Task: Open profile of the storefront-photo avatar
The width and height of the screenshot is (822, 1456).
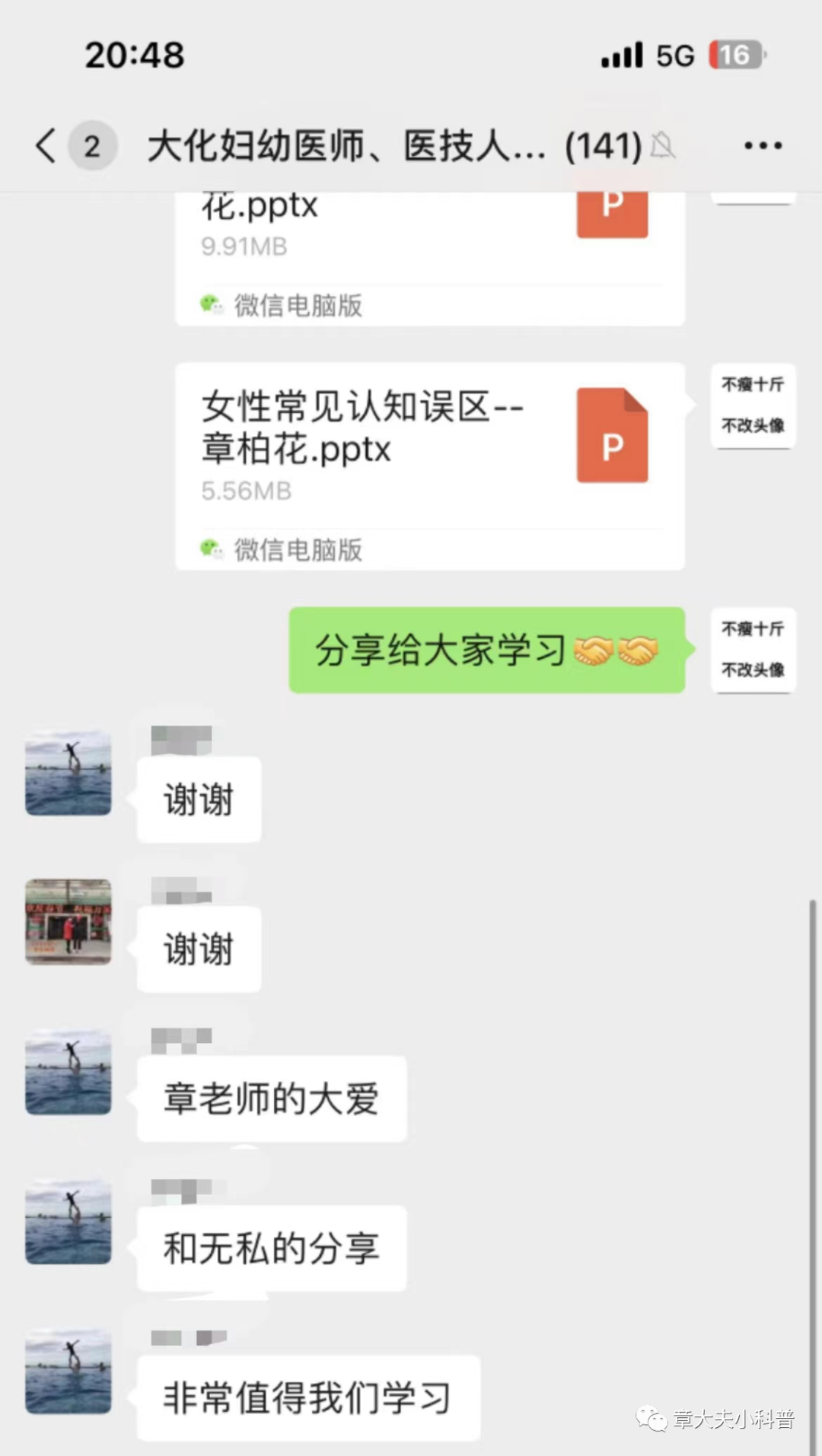Action: [x=68, y=922]
